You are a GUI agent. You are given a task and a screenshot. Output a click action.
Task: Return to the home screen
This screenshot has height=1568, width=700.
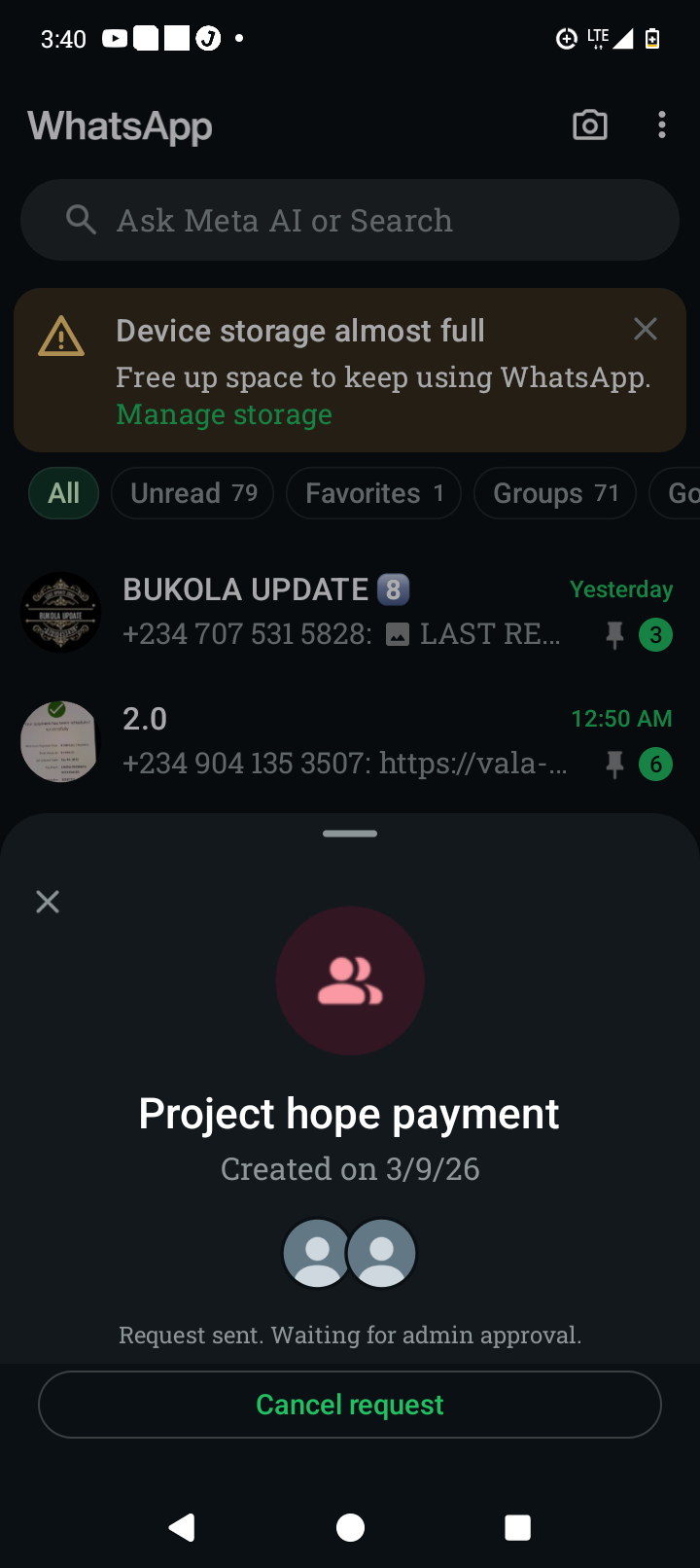(x=350, y=1528)
